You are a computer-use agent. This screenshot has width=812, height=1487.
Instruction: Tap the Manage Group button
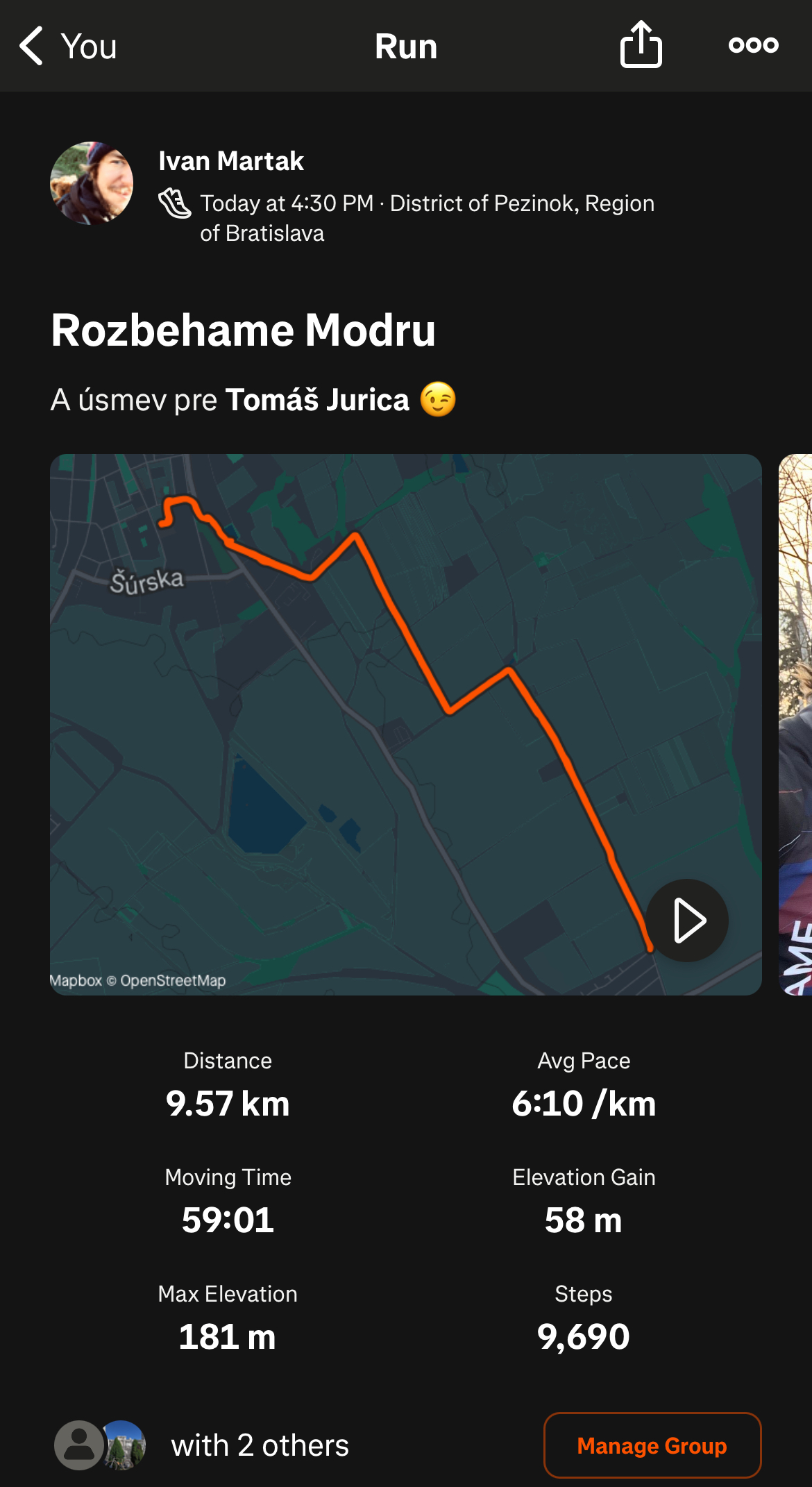tap(652, 1445)
